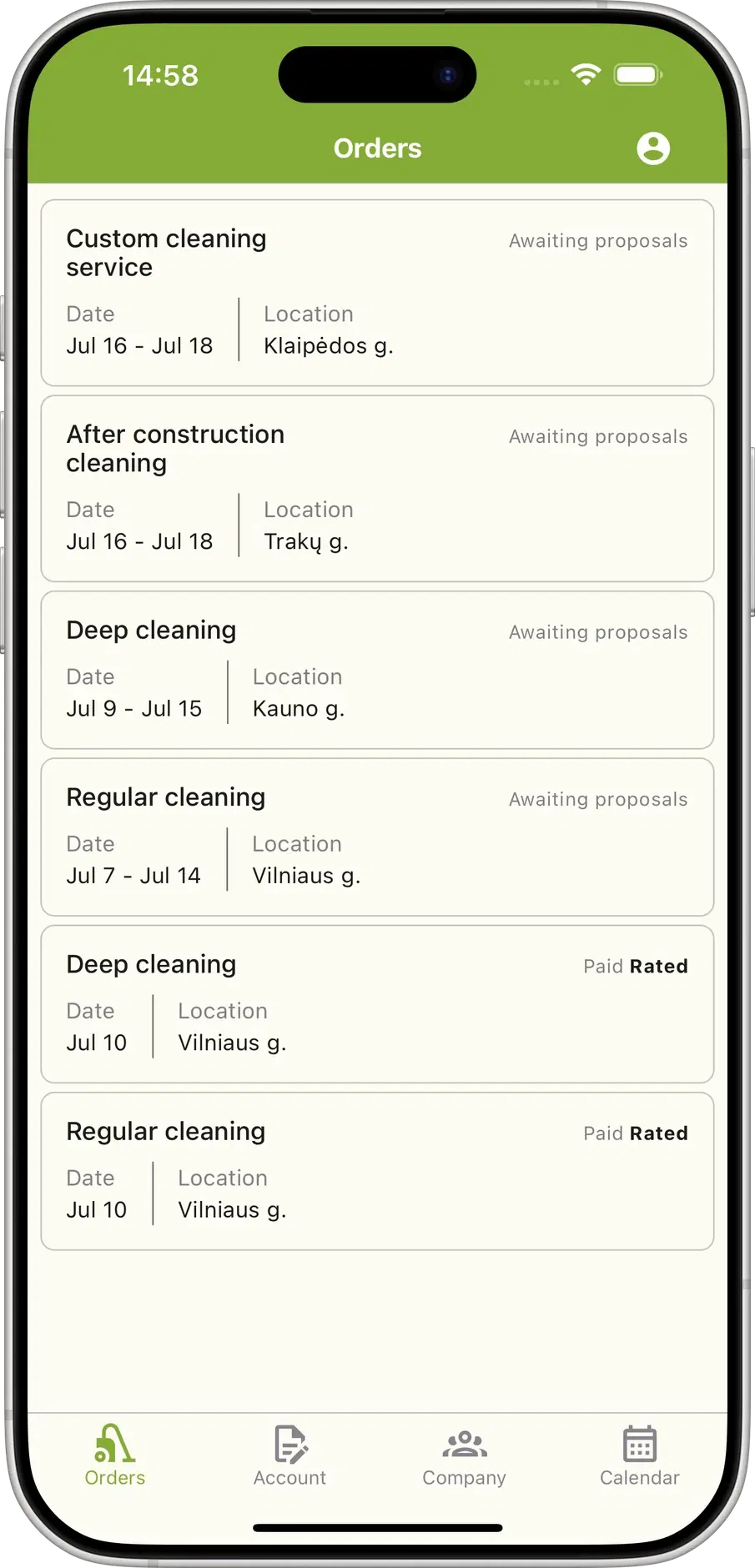Click the Wi-Fi status icon
Image resolution: width=755 pixels, height=1568 pixels.
(586, 74)
